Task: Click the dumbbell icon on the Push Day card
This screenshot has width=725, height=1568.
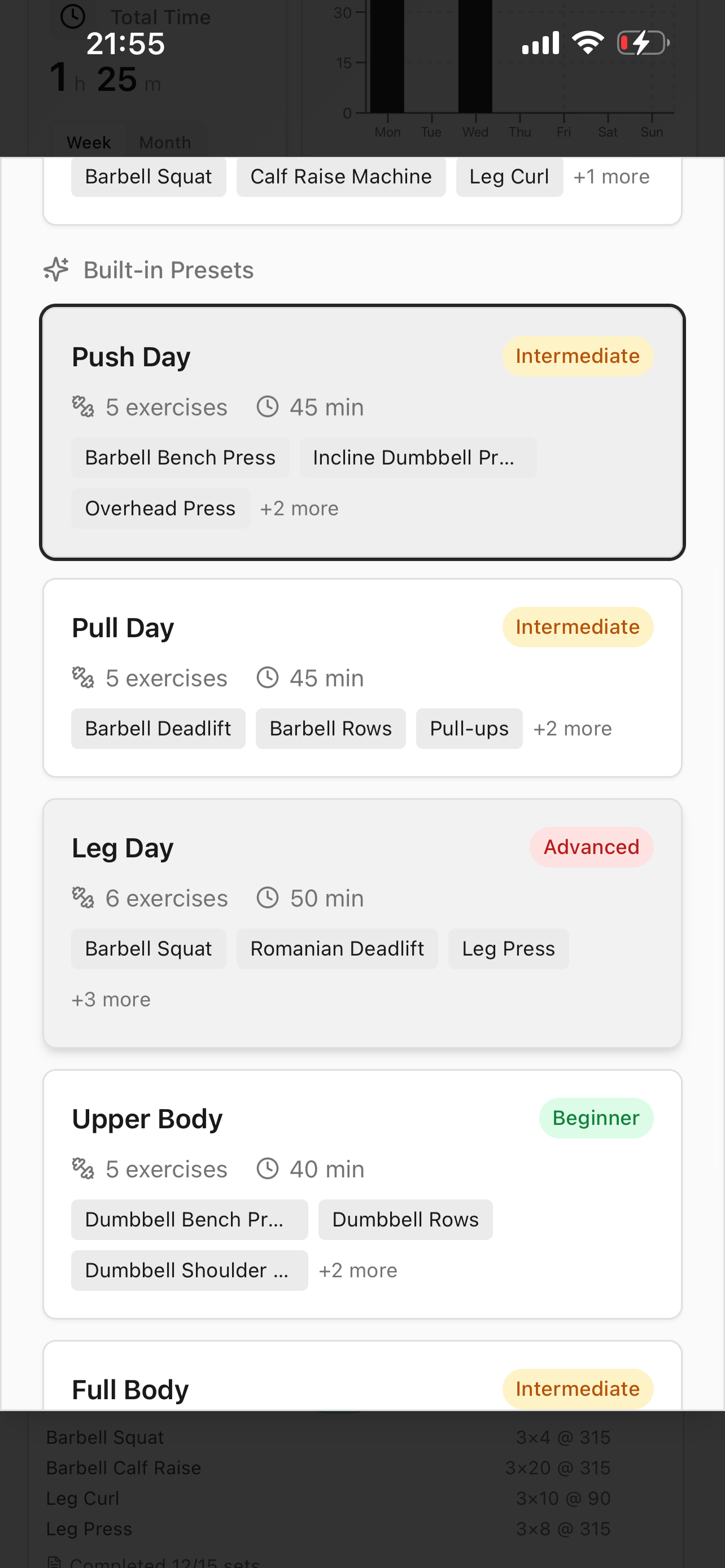Action: tap(84, 406)
